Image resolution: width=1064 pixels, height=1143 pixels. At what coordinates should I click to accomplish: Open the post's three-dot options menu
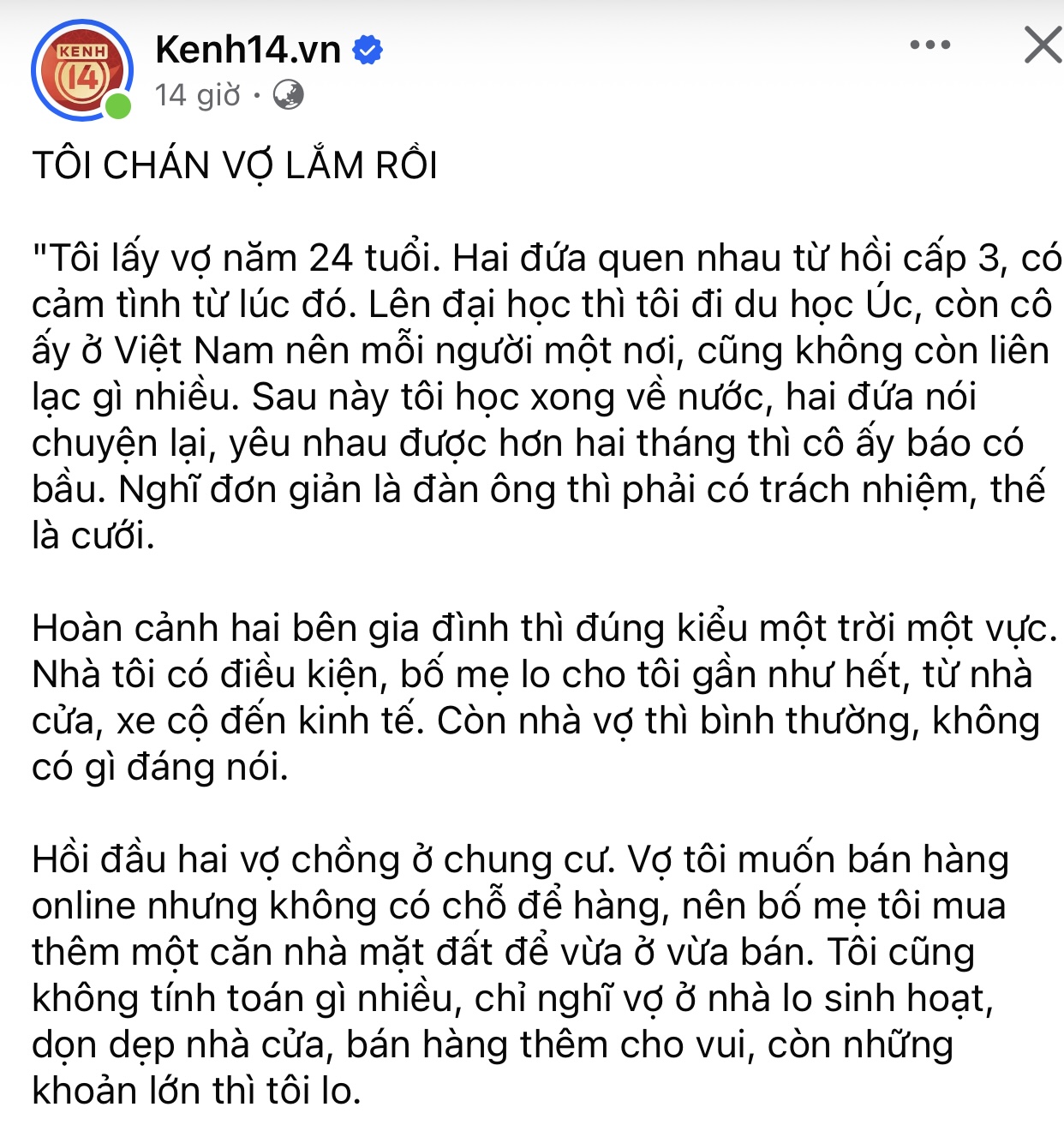(x=930, y=45)
